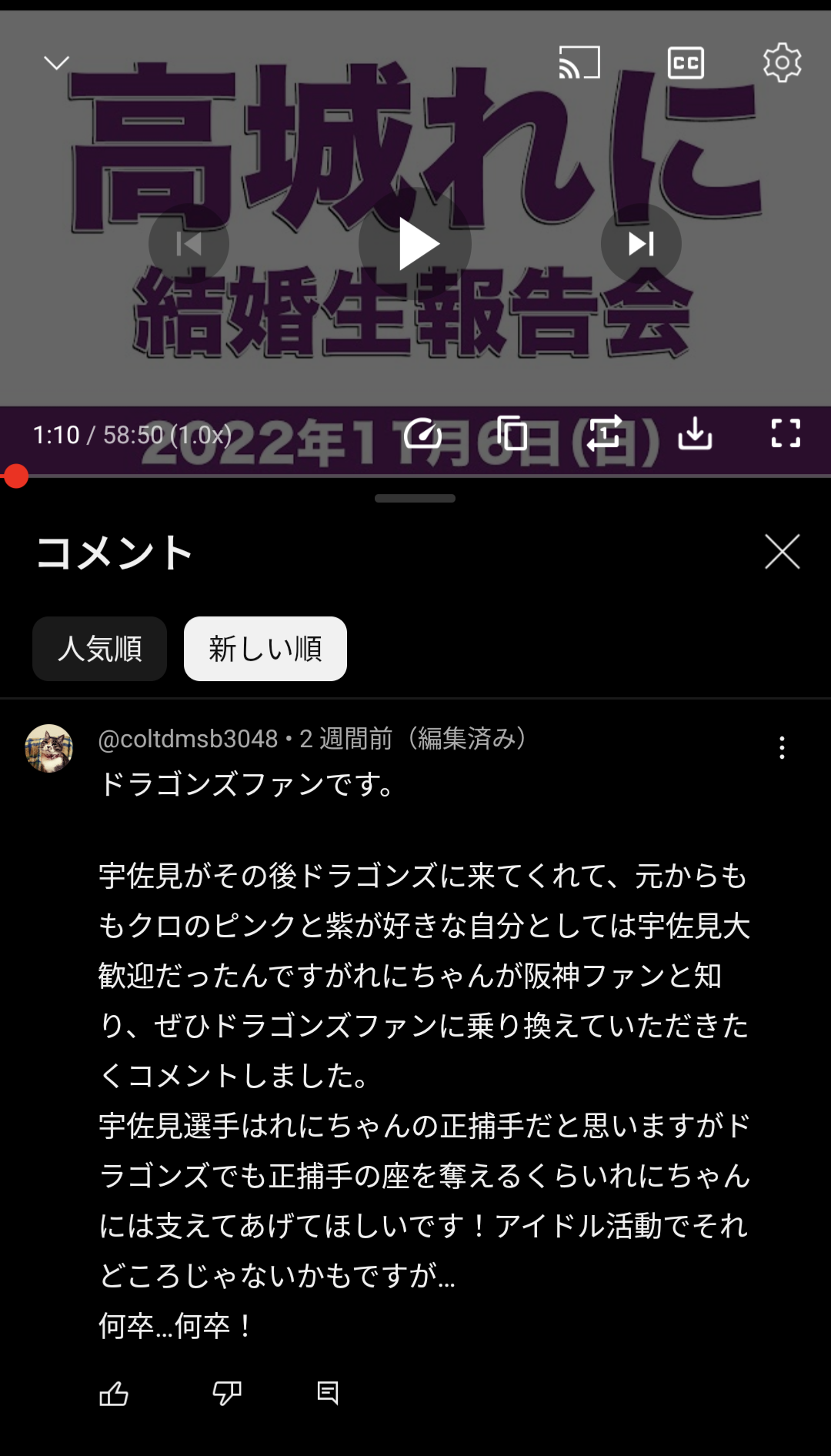Screen dimensions: 831x1456
Task: Open the player settings gear
Action: pos(782,62)
